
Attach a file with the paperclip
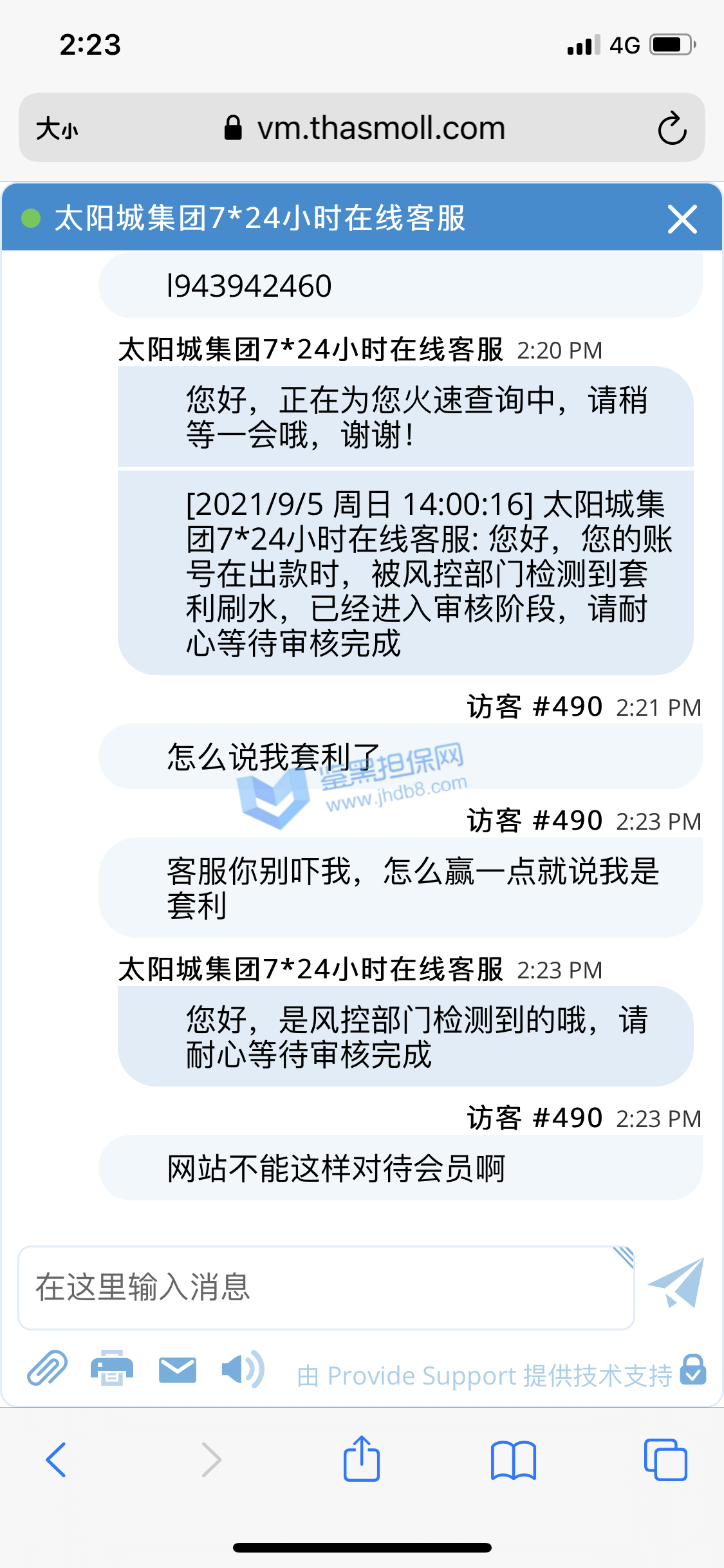tap(47, 1368)
